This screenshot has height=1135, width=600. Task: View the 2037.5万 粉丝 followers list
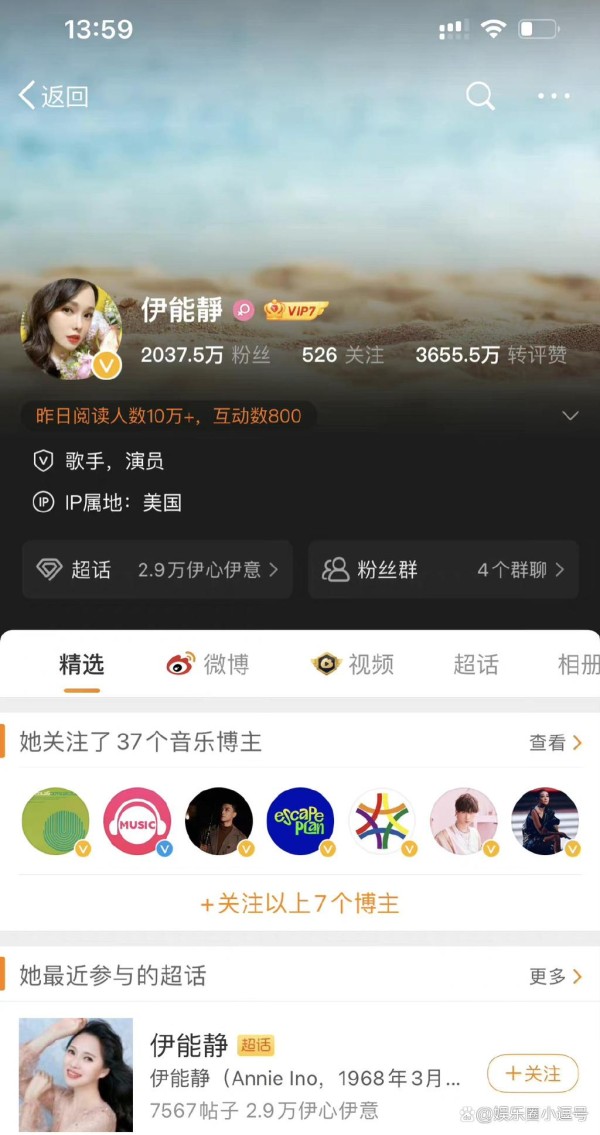pyautogui.click(x=205, y=355)
